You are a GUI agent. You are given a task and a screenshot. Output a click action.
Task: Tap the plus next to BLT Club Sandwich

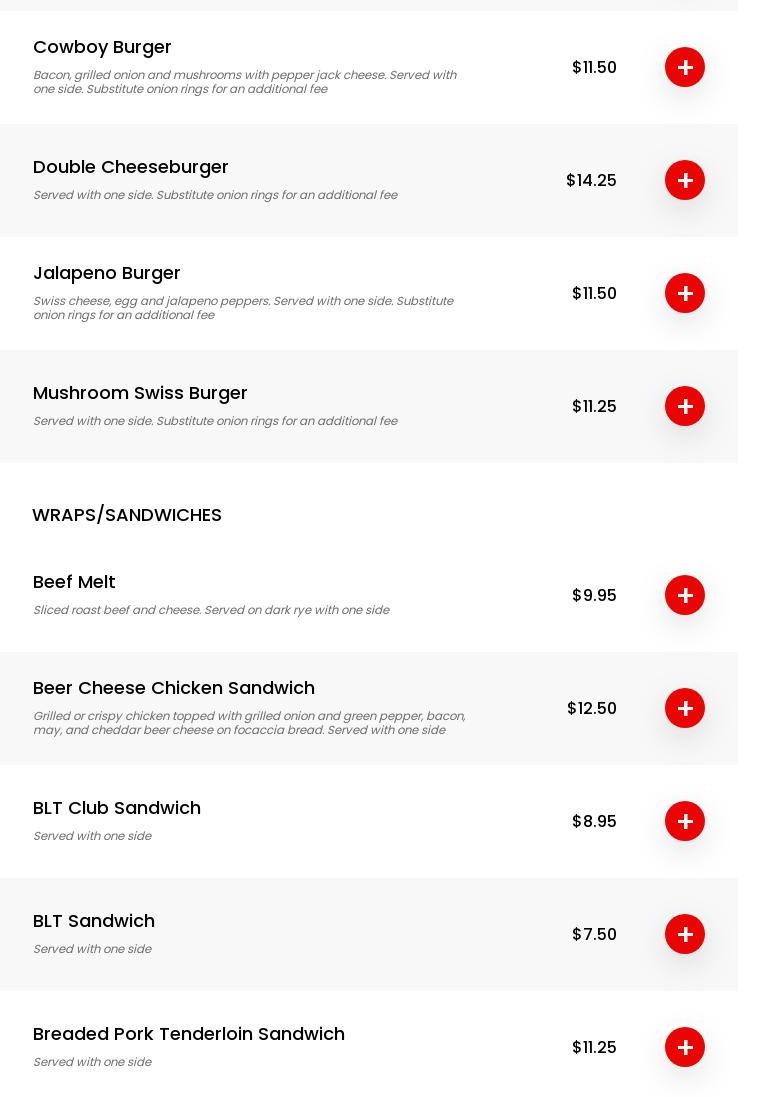[685, 821]
